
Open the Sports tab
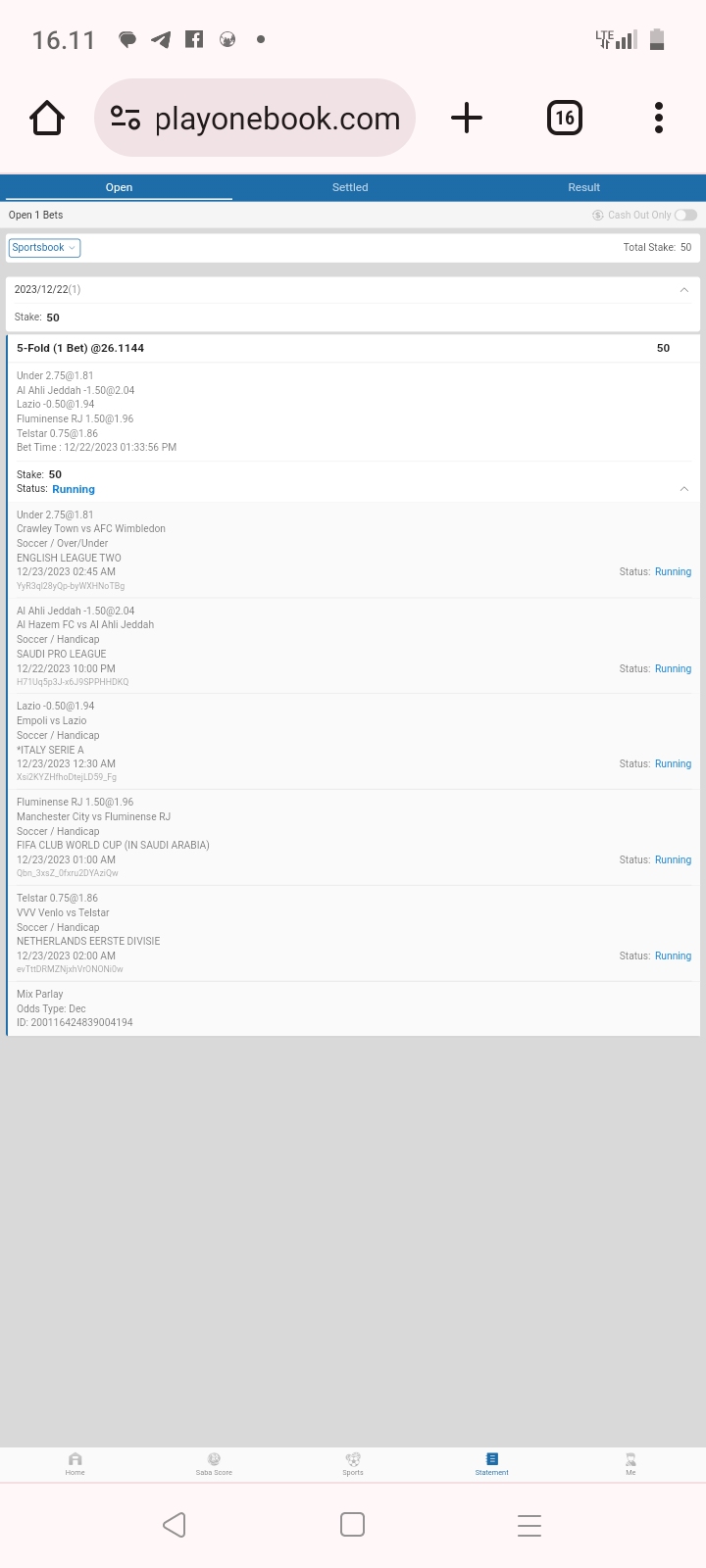[x=353, y=1463]
